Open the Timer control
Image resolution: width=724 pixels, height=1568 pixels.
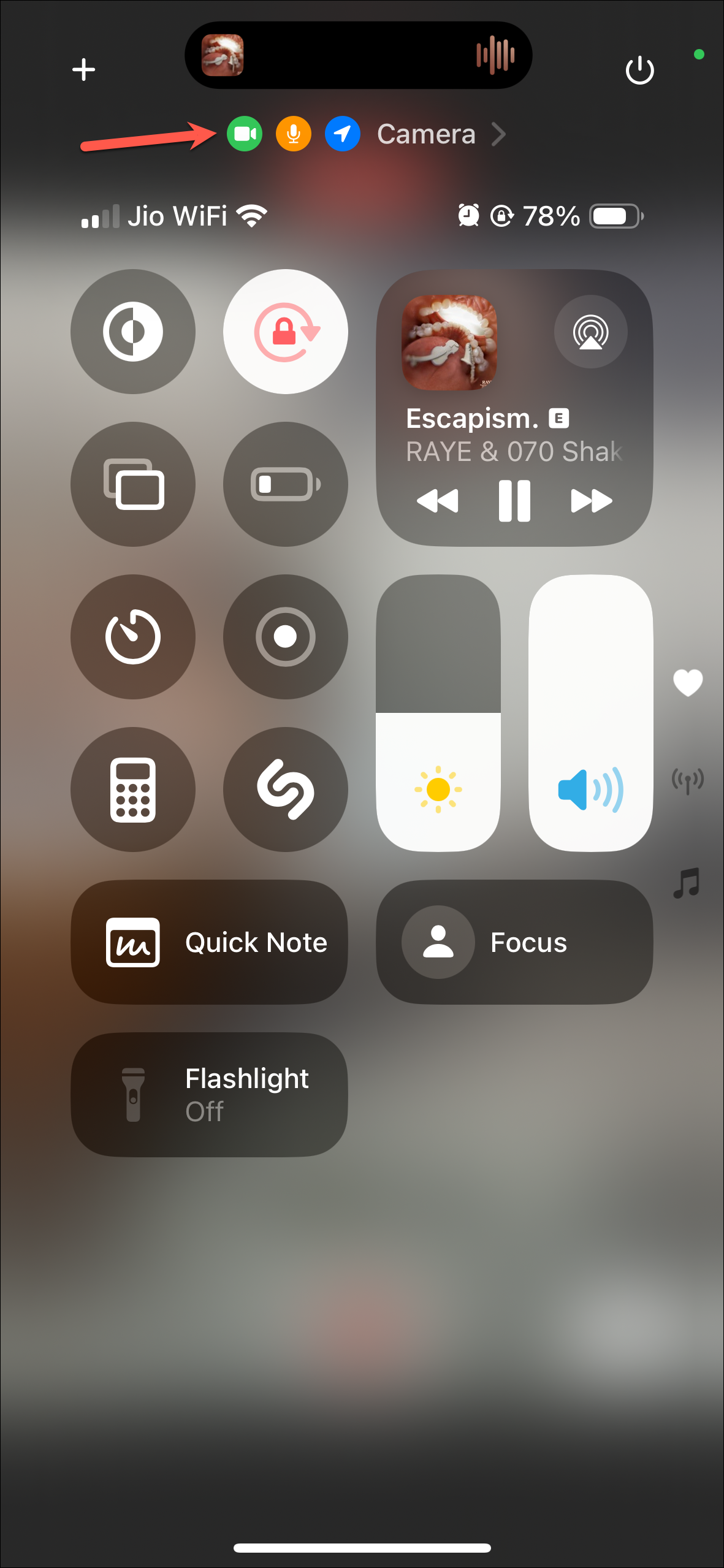[x=133, y=637]
